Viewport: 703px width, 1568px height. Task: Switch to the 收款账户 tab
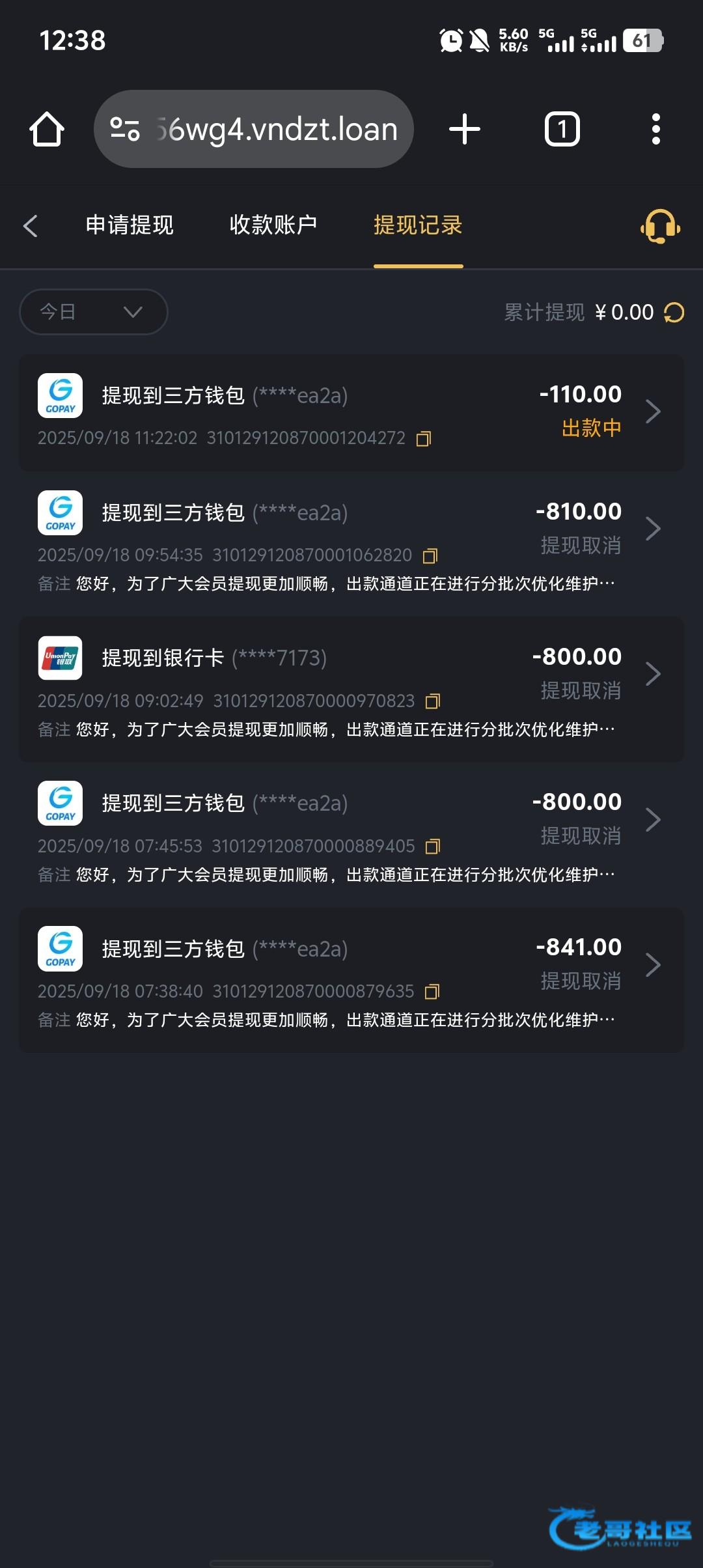click(x=273, y=225)
